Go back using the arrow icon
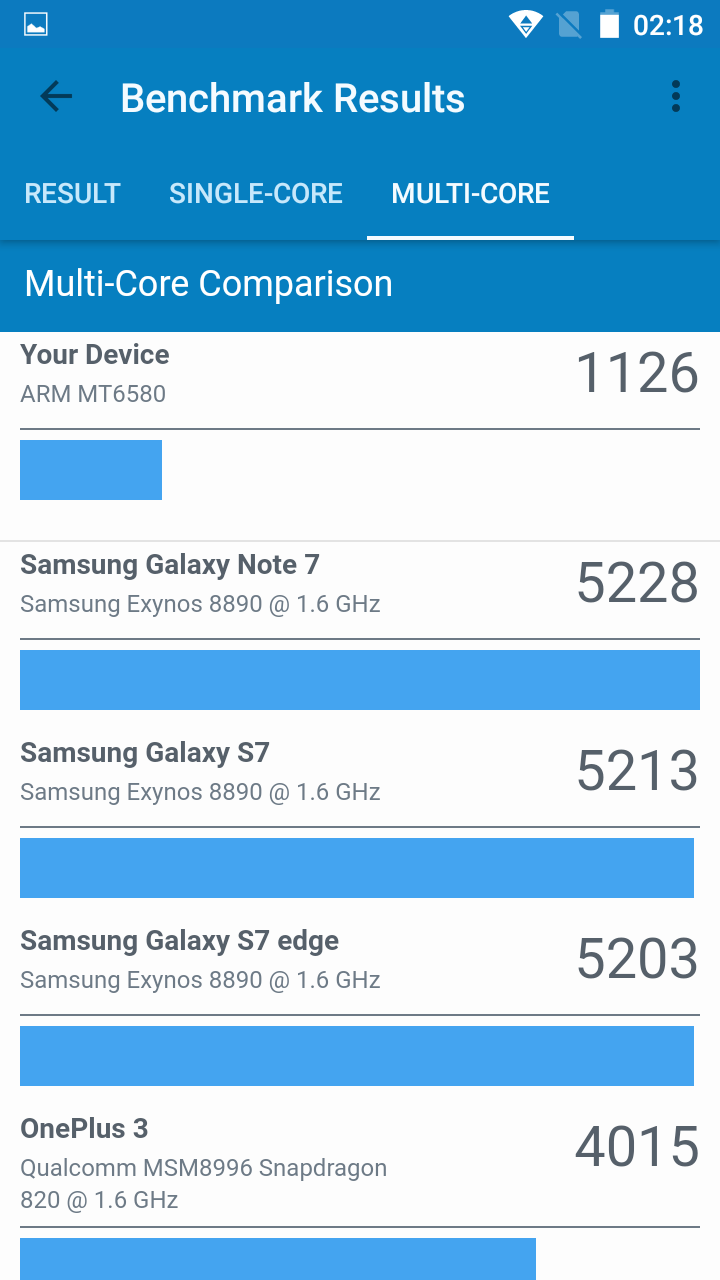 coord(56,97)
